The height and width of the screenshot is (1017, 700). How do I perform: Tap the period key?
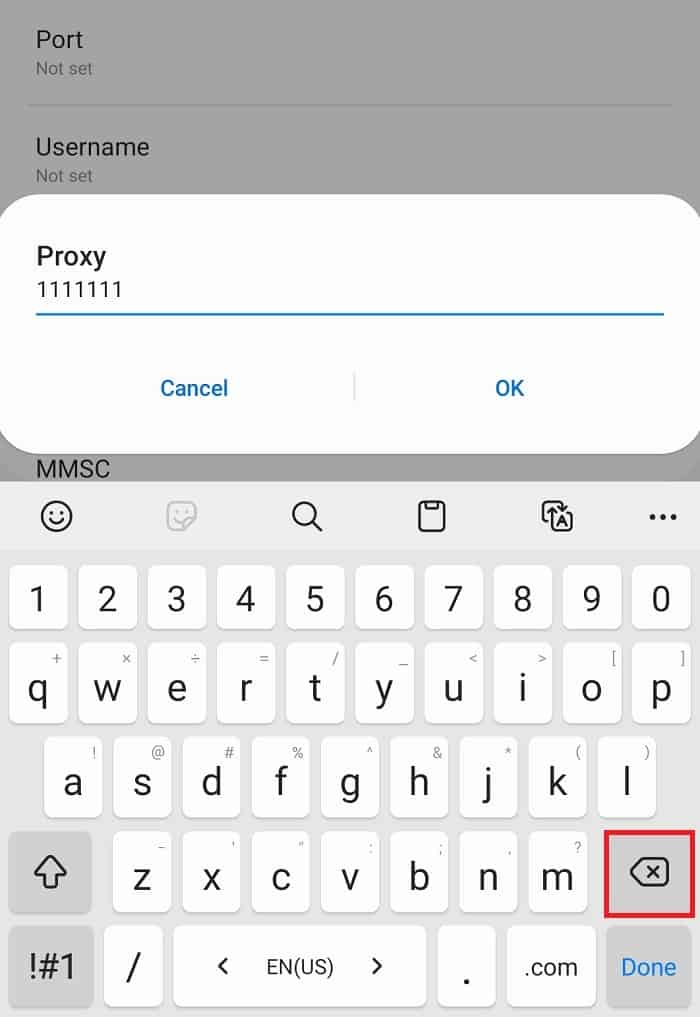[x=466, y=966]
